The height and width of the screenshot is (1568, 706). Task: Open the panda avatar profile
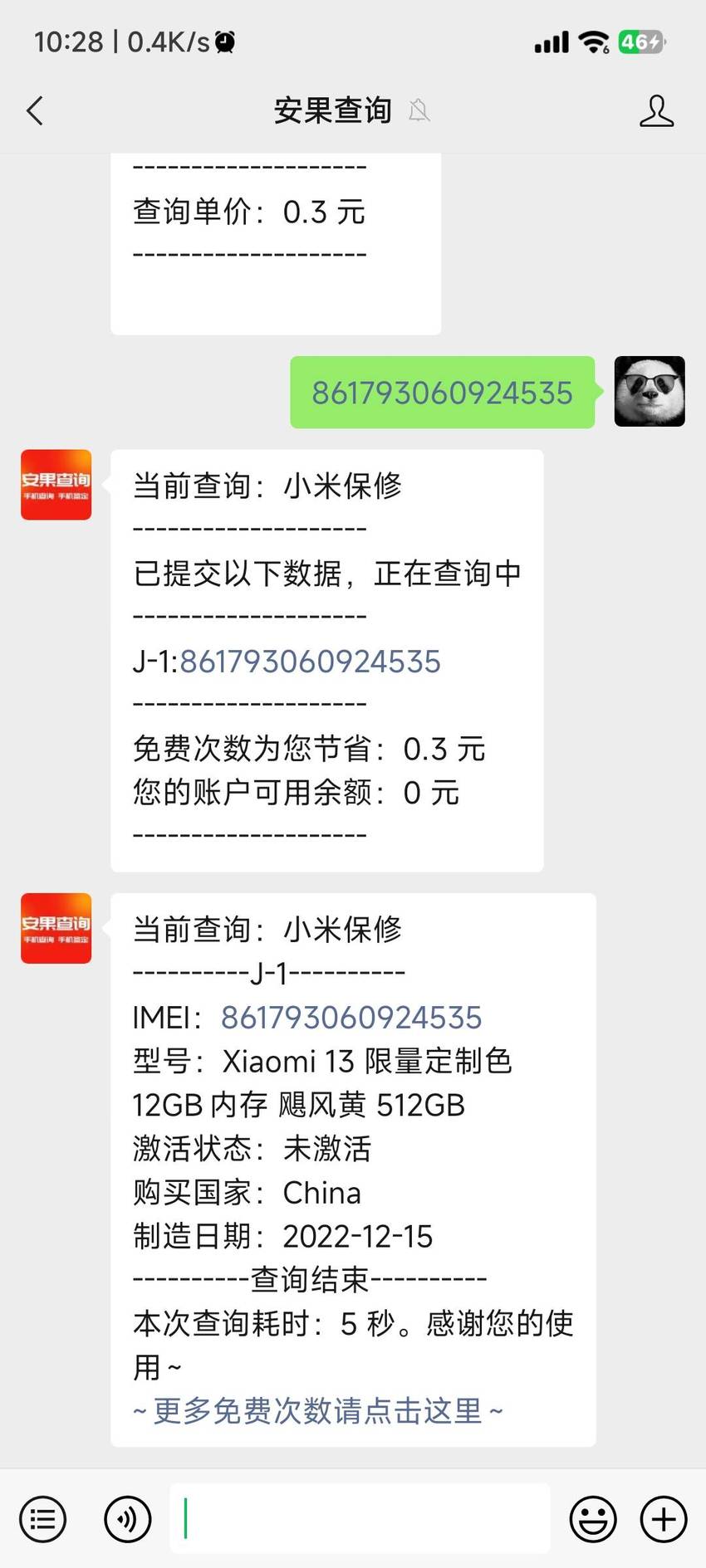point(650,392)
